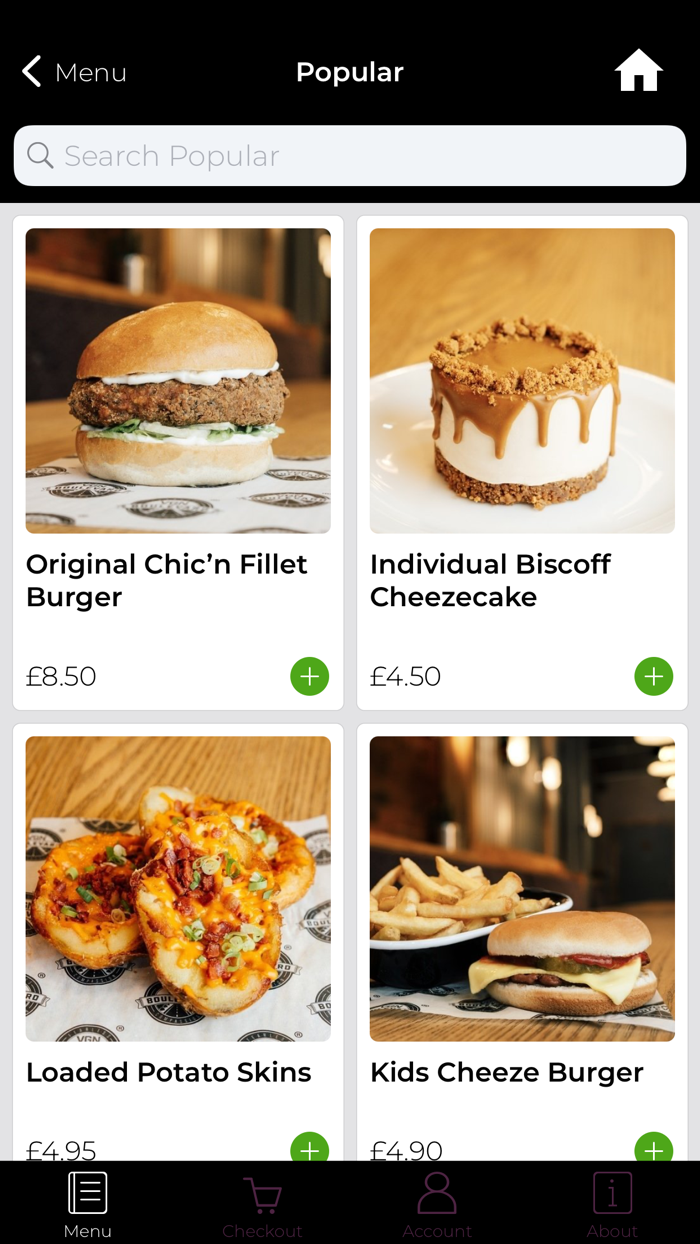
Task: Focus the Search Popular field
Action: [350, 156]
